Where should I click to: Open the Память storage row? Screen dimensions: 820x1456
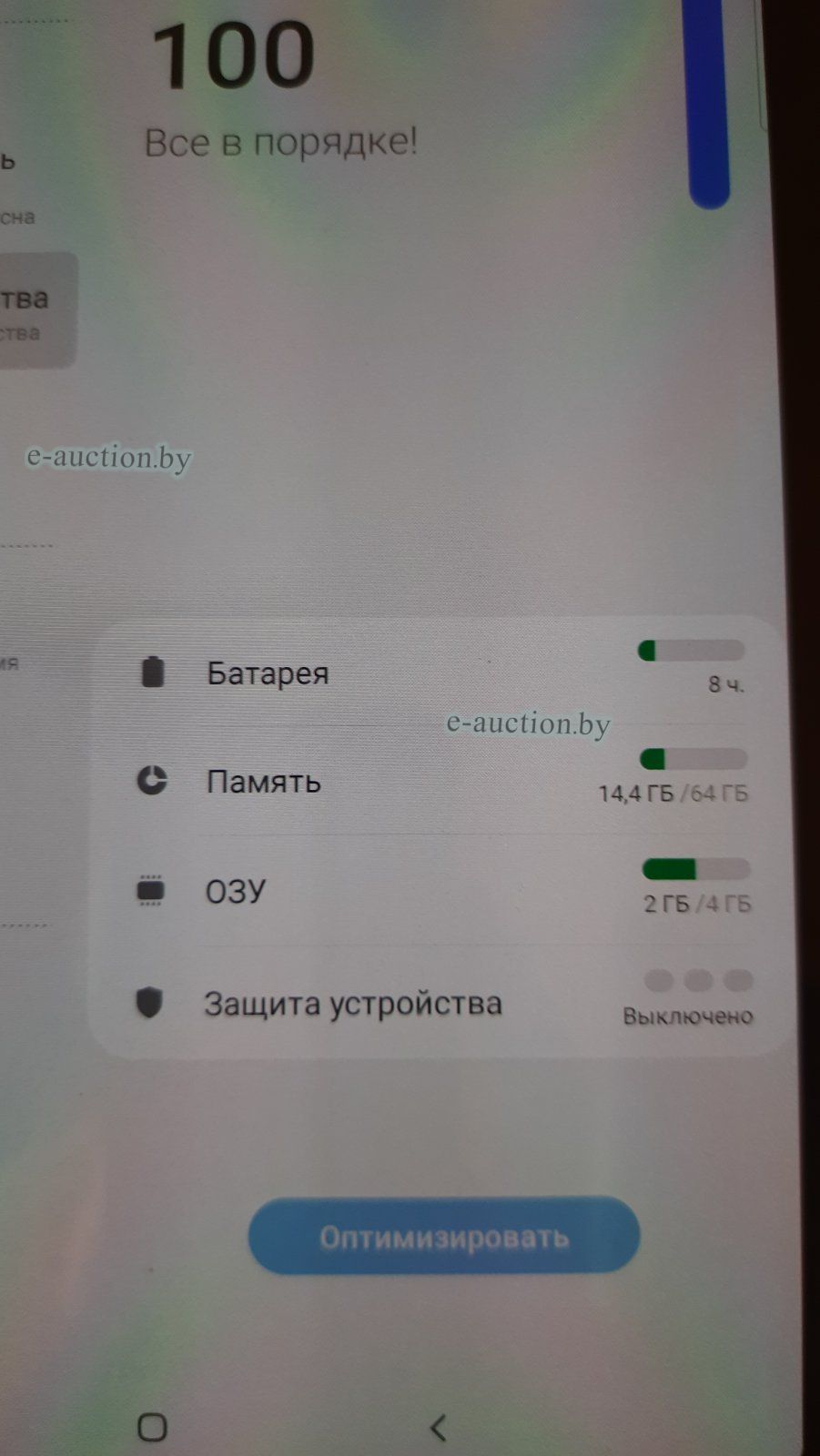[437, 782]
